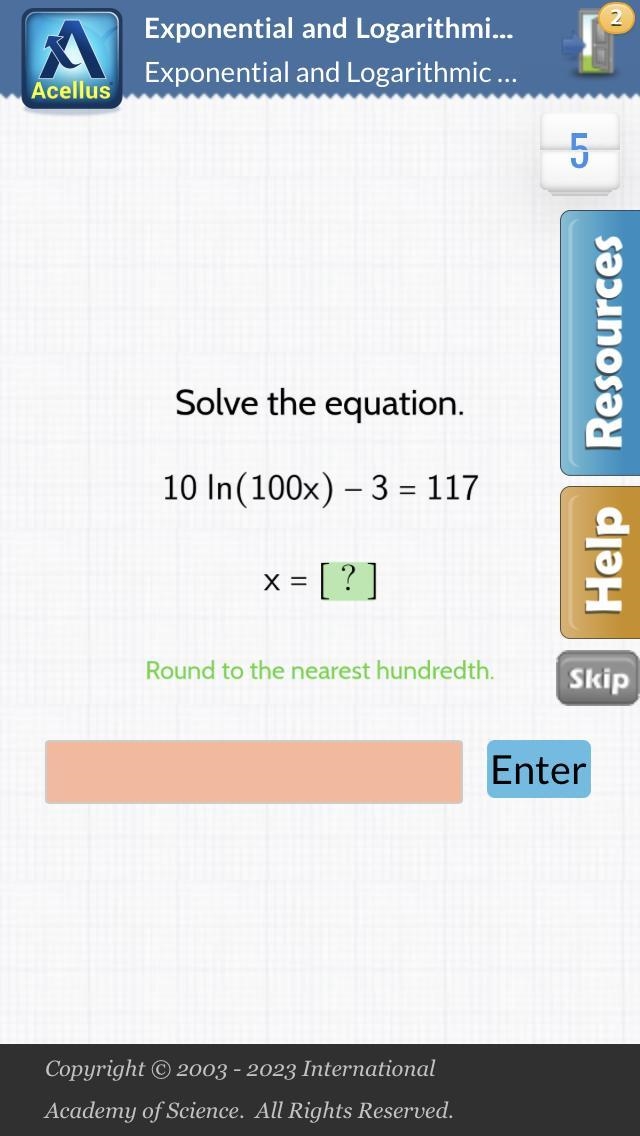This screenshot has width=640, height=1136.
Task: Open the Resources side tab
Action: point(601,343)
